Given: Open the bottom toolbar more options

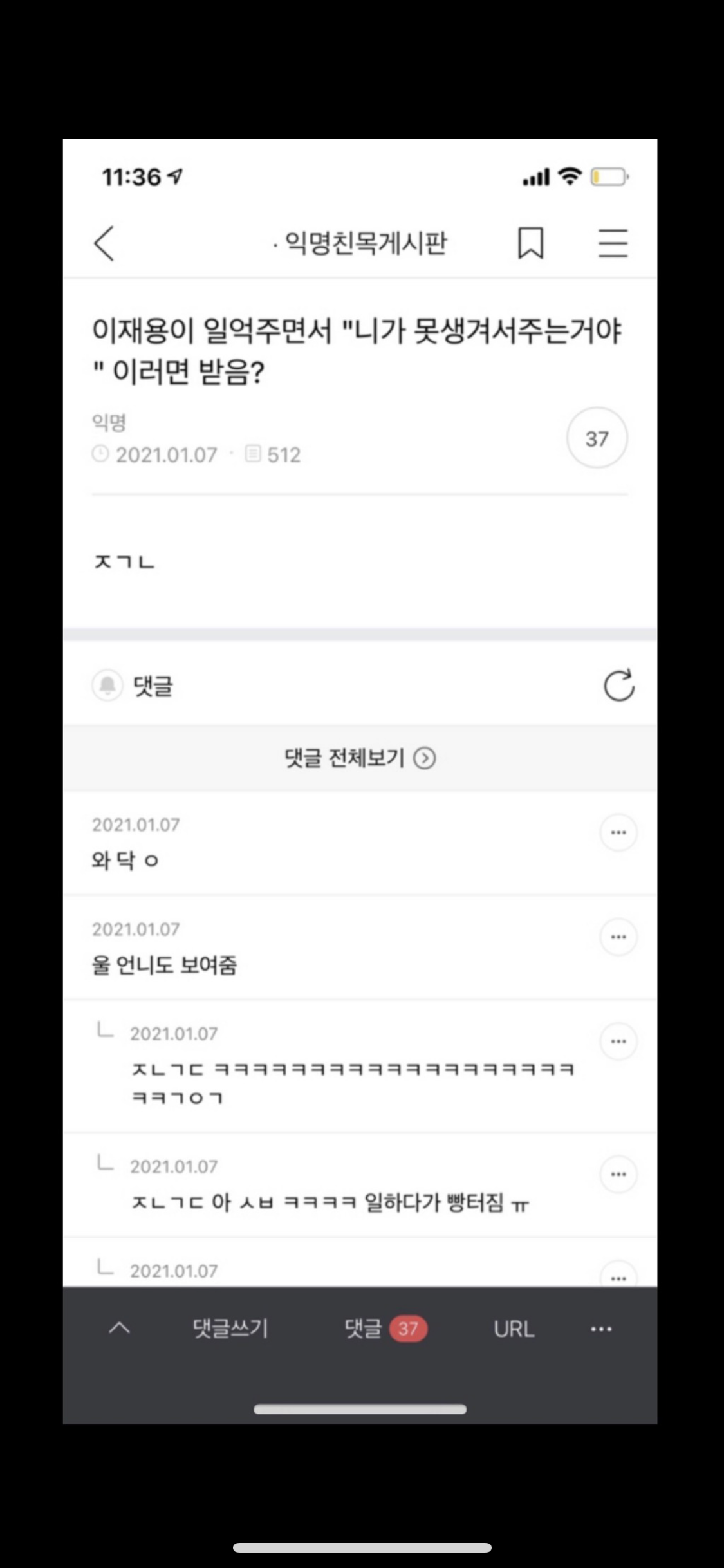Looking at the screenshot, I should 601,1329.
